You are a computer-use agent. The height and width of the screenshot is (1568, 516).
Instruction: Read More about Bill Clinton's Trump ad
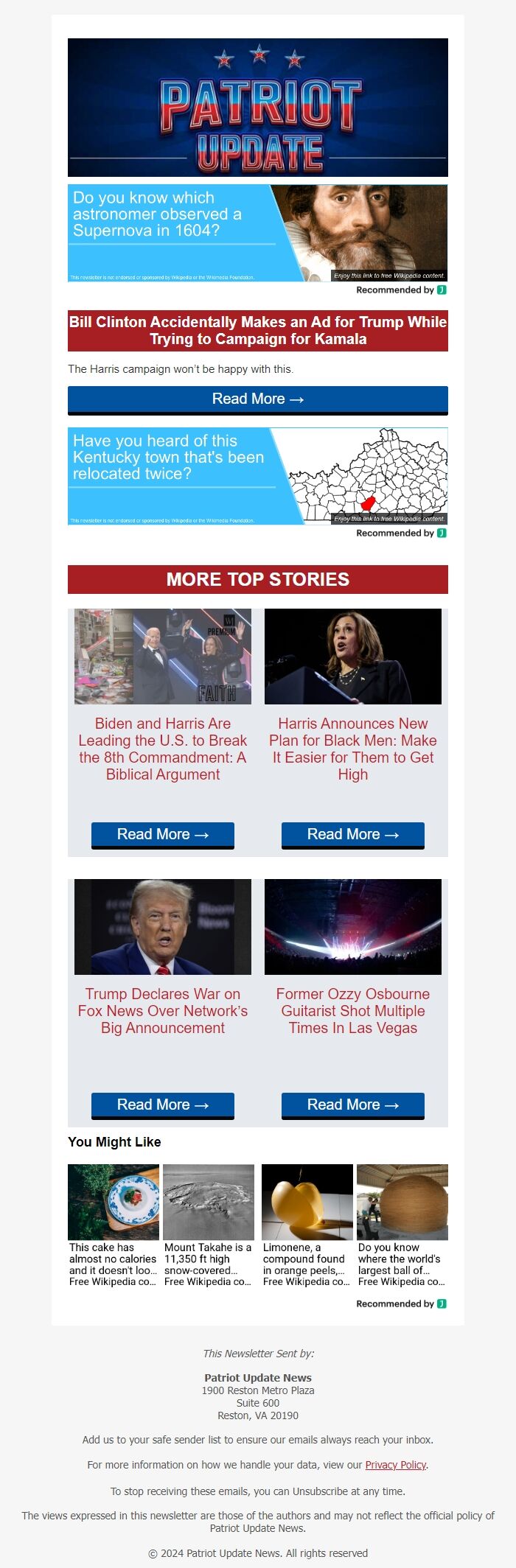tap(257, 399)
